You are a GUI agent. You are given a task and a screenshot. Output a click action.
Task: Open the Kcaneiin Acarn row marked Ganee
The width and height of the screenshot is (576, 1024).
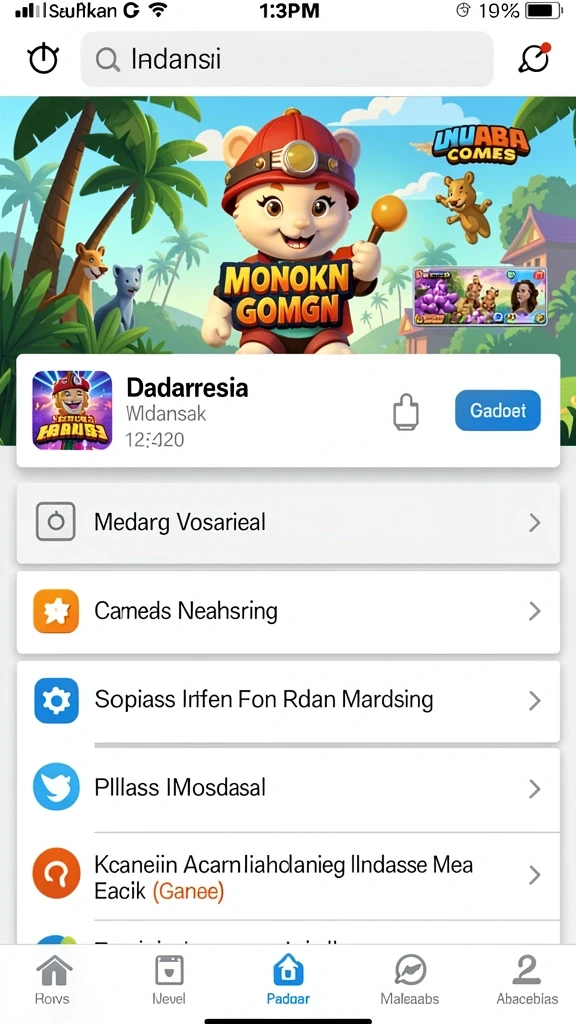(288, 875)
